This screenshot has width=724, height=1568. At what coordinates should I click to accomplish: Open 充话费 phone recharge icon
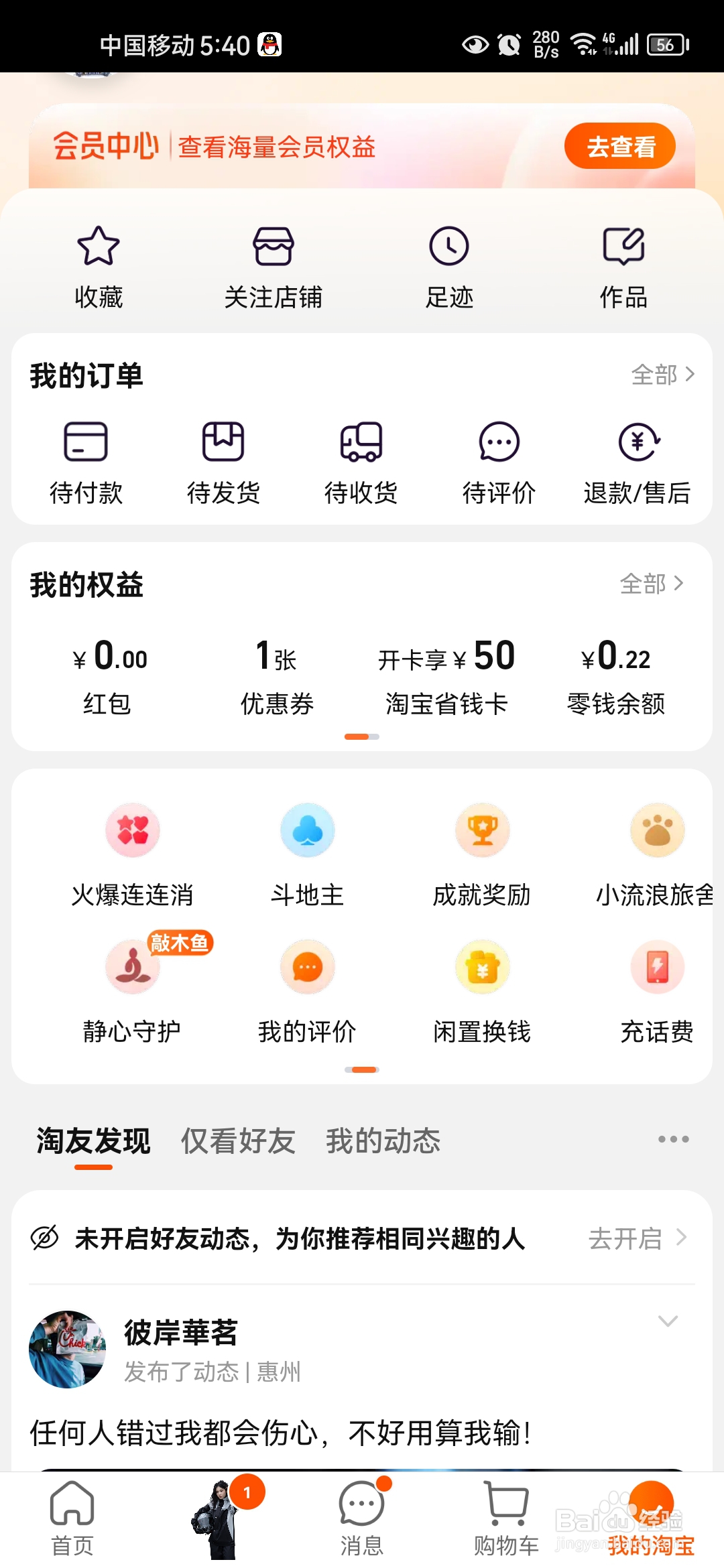(x=657, y=967)
